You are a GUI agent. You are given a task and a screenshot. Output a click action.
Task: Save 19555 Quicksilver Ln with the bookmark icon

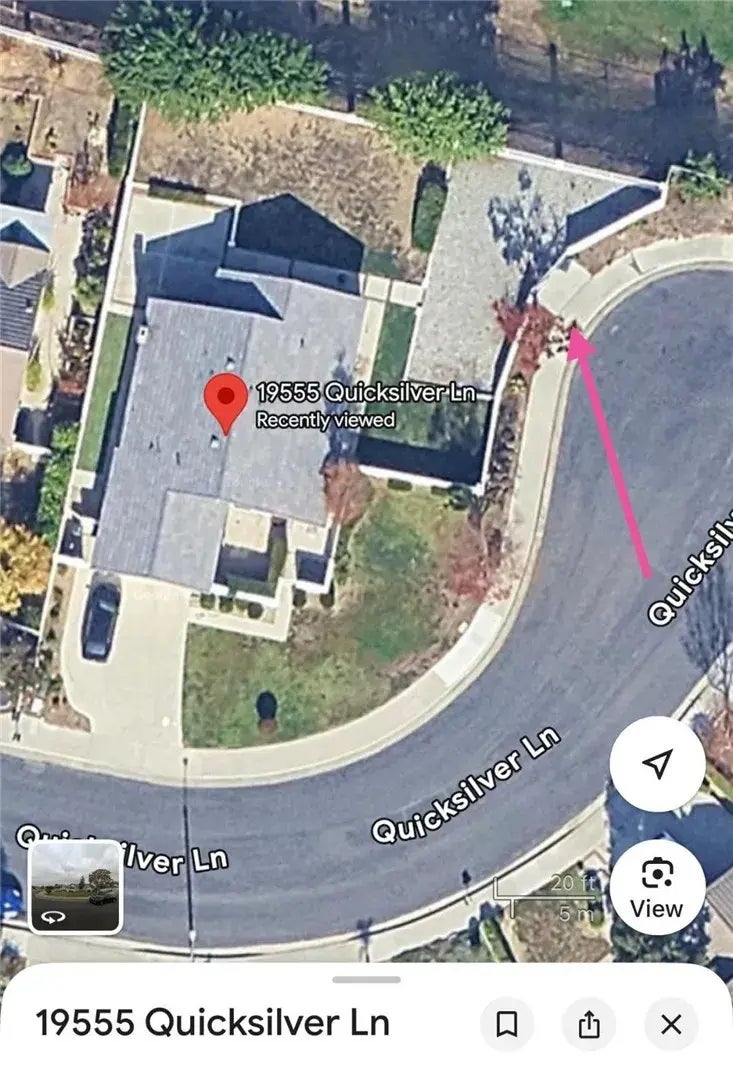(507, 1024)
